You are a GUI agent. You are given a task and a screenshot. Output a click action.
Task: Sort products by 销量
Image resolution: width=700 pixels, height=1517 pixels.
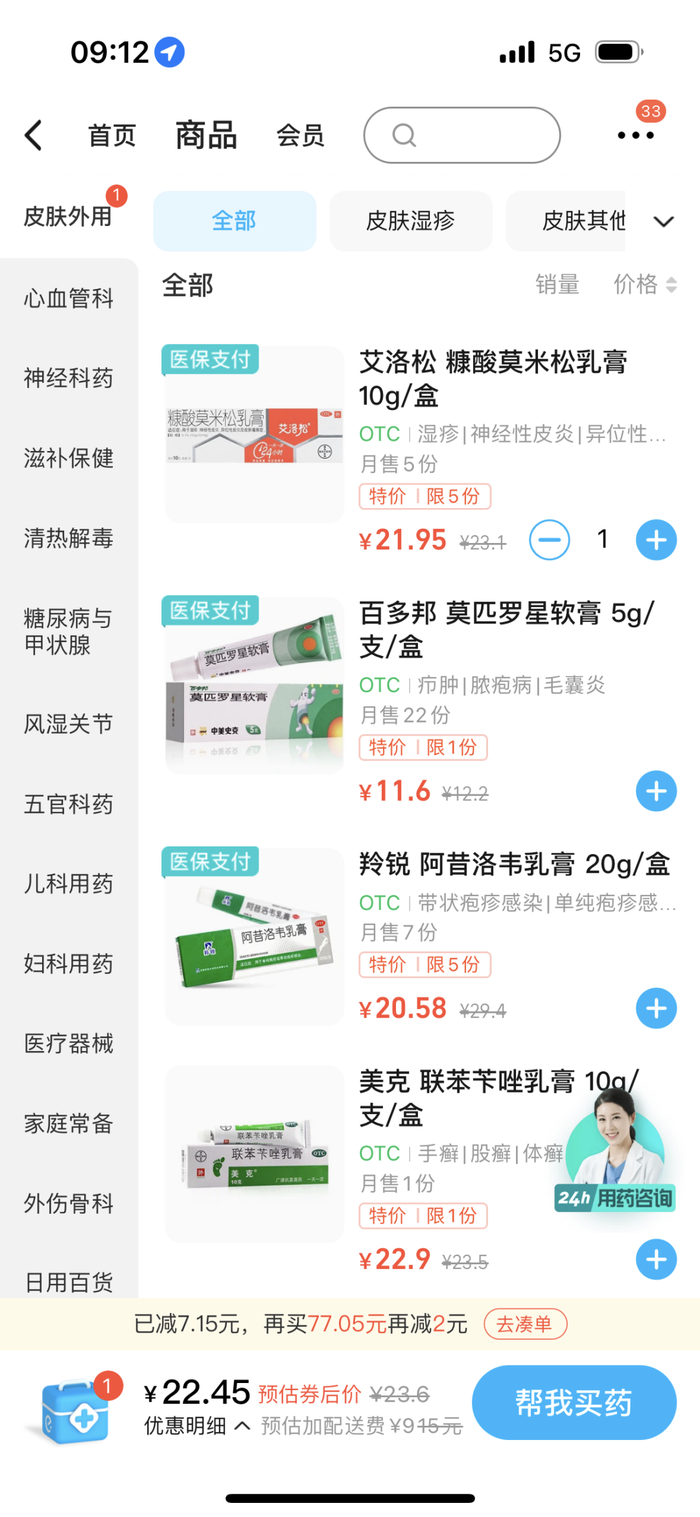click(557, 285)
